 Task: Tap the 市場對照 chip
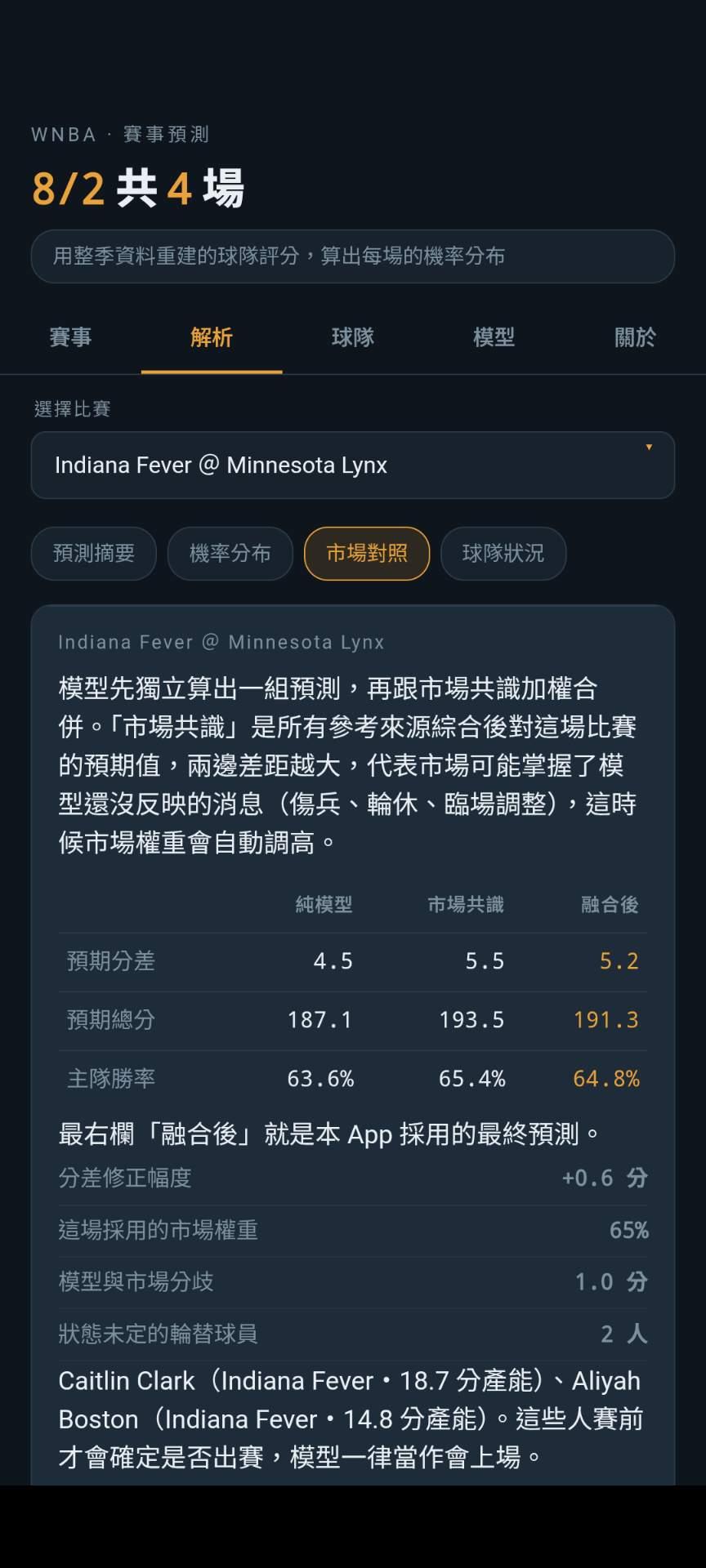pyautogui.click(x=367, y=554)
